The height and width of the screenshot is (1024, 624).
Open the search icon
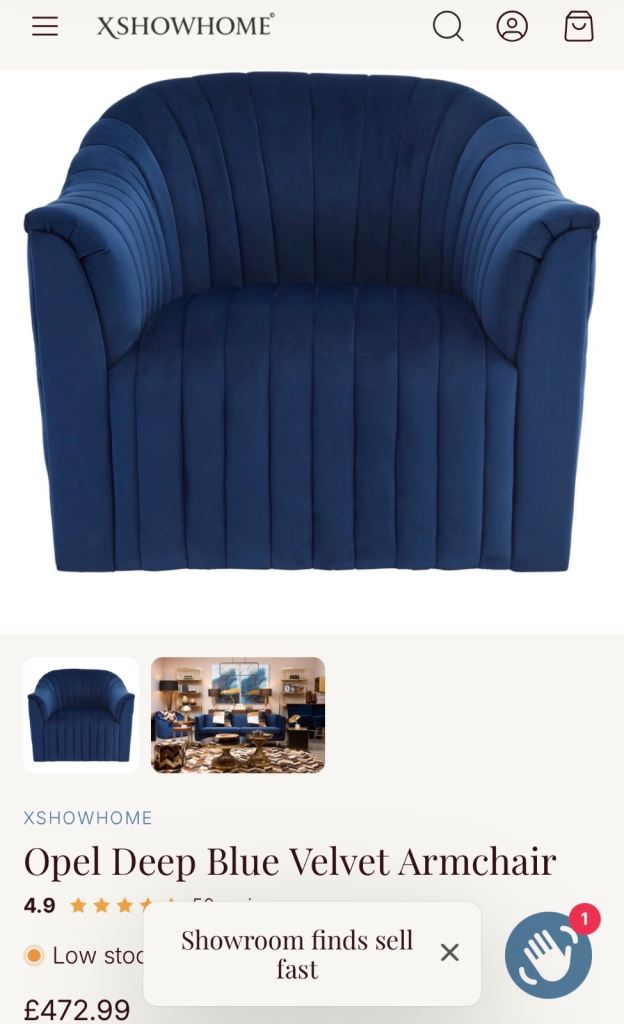click(448, 27)
